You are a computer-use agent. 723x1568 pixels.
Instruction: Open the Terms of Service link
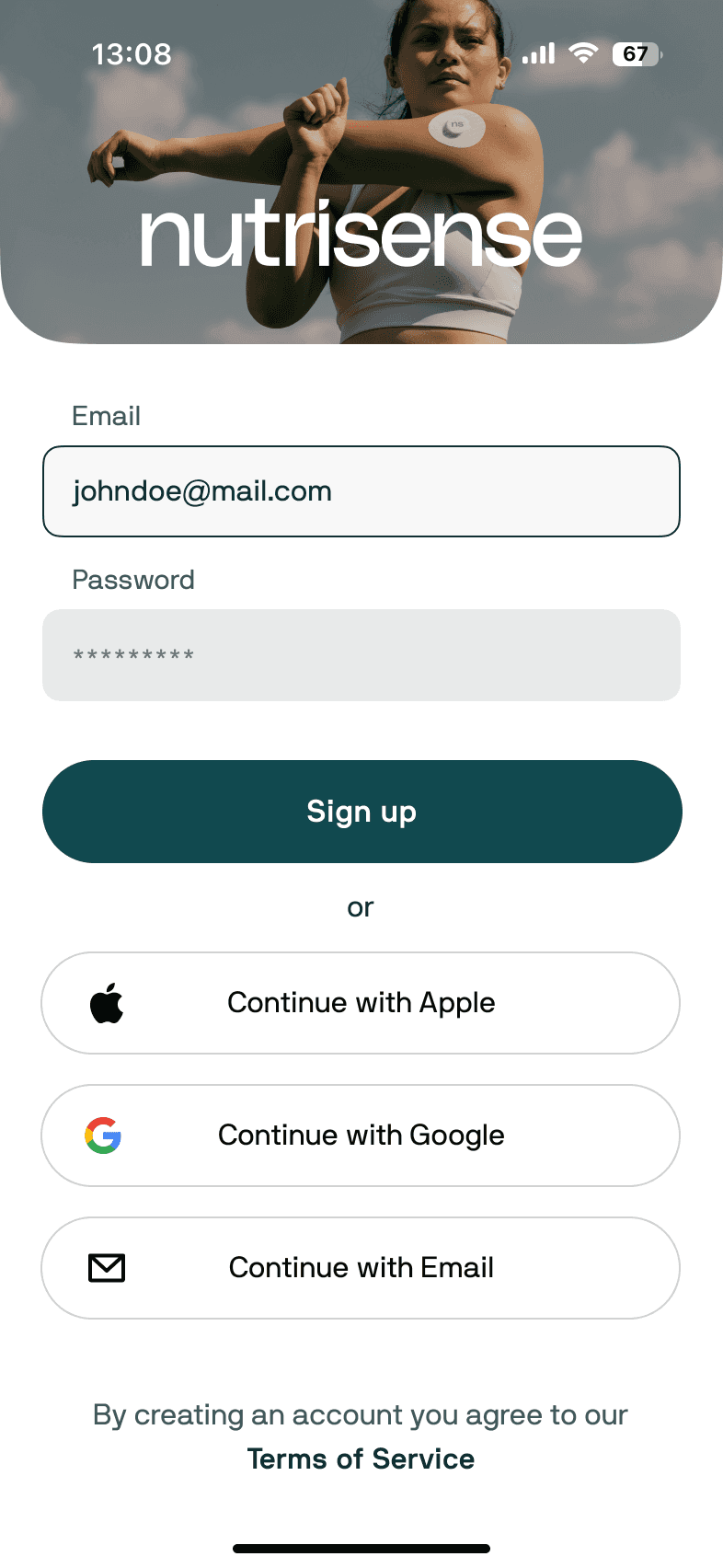coord(361,1459)
